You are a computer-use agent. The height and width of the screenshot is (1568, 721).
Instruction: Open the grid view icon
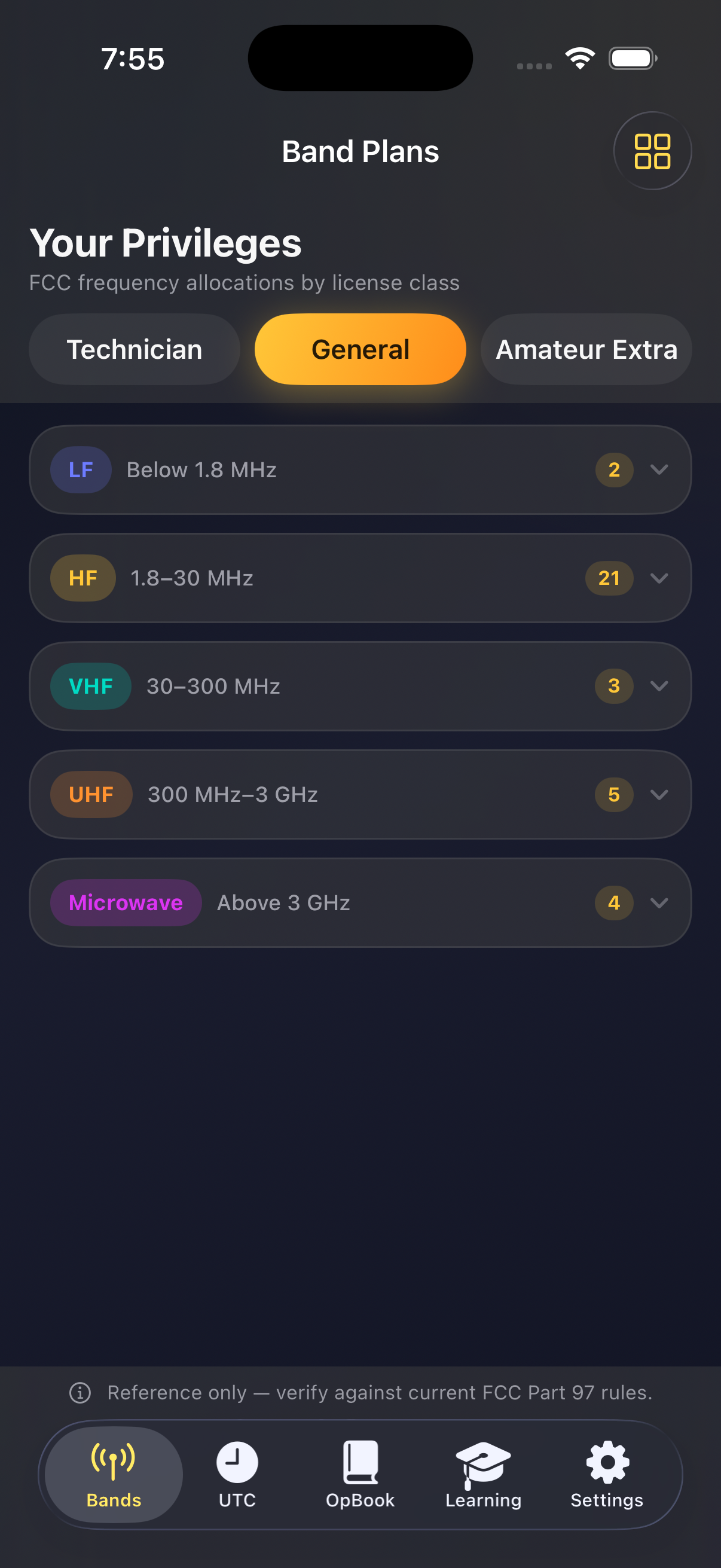(652, 151)
